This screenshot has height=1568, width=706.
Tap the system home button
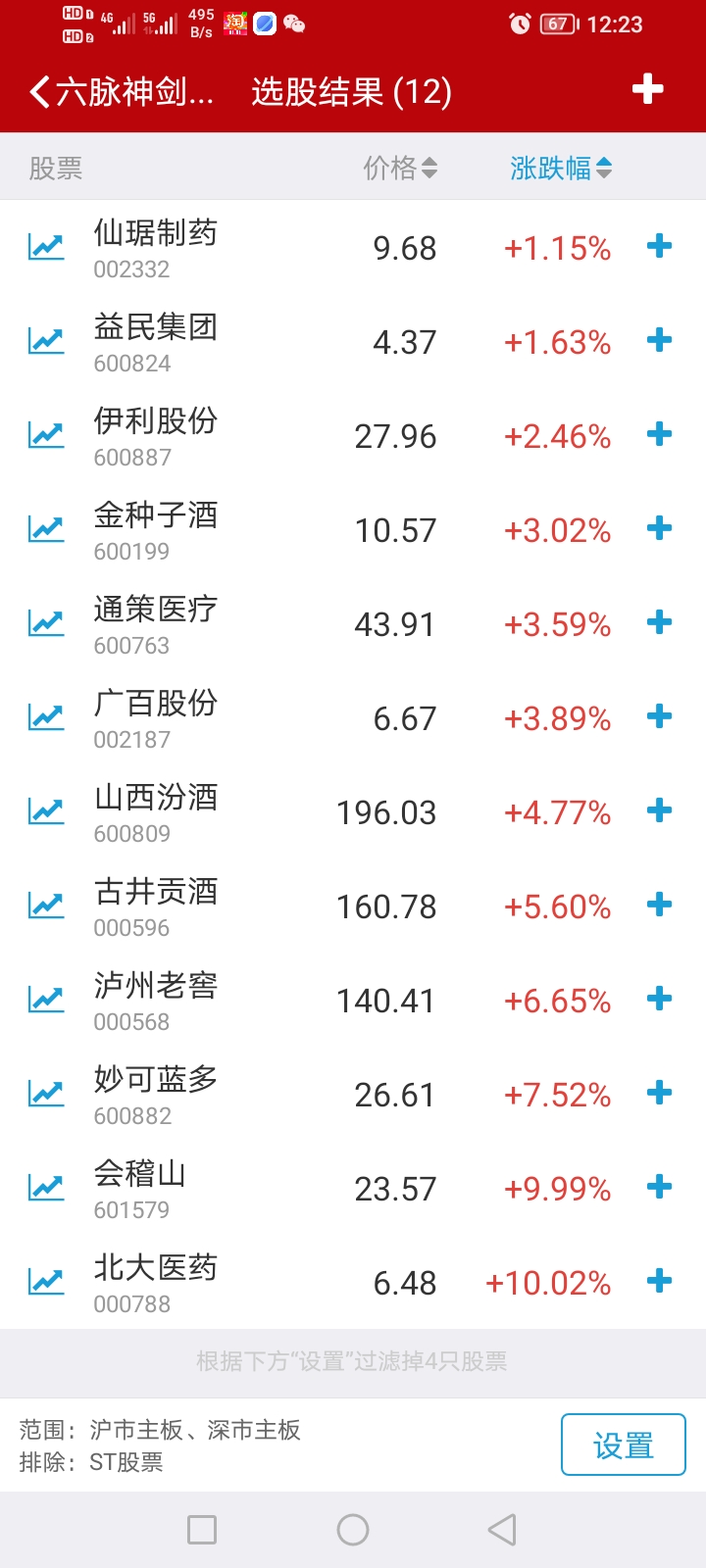coord(353,1530)
